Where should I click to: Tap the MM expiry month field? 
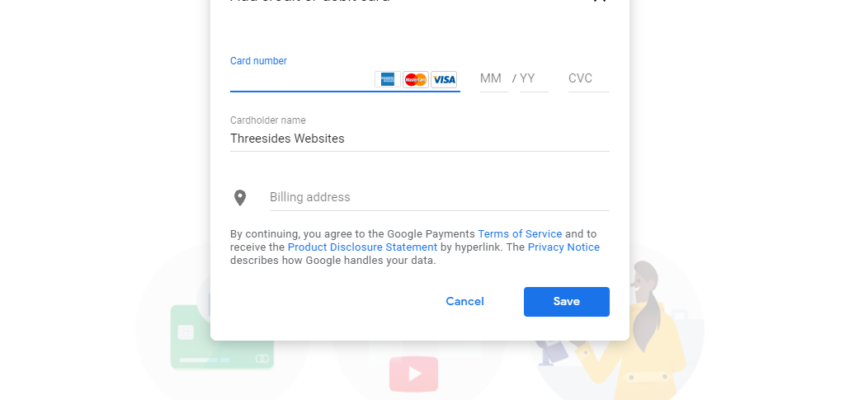pos(491,79)
